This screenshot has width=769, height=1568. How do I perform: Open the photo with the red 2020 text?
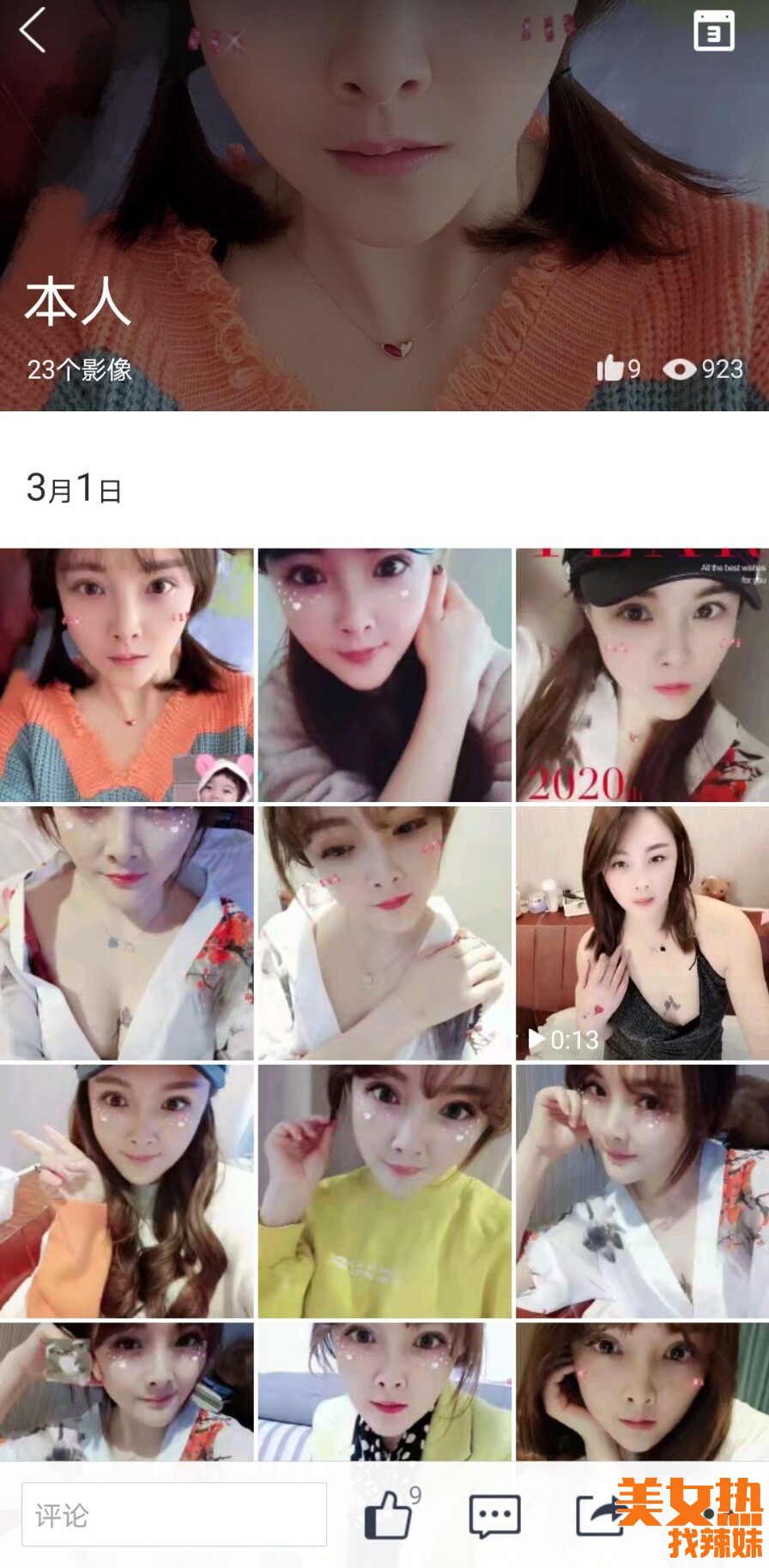(x=642, y=675)
